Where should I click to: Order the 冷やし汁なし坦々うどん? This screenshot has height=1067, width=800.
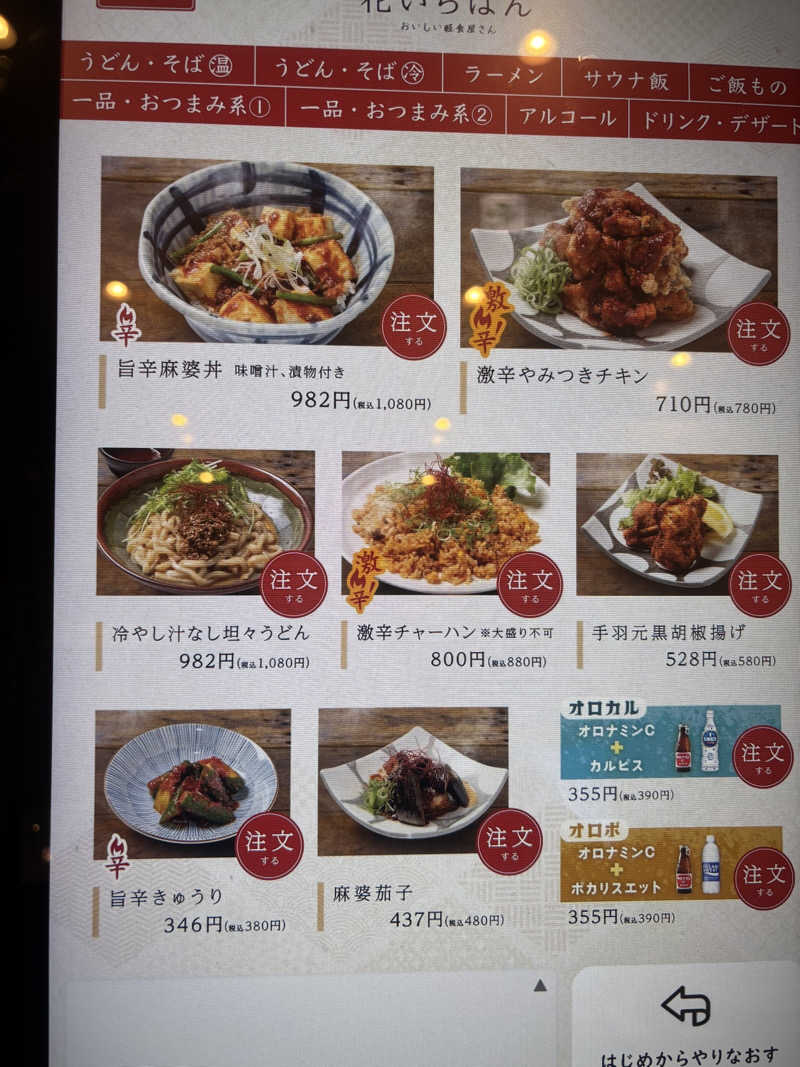(x=293, y=584)
